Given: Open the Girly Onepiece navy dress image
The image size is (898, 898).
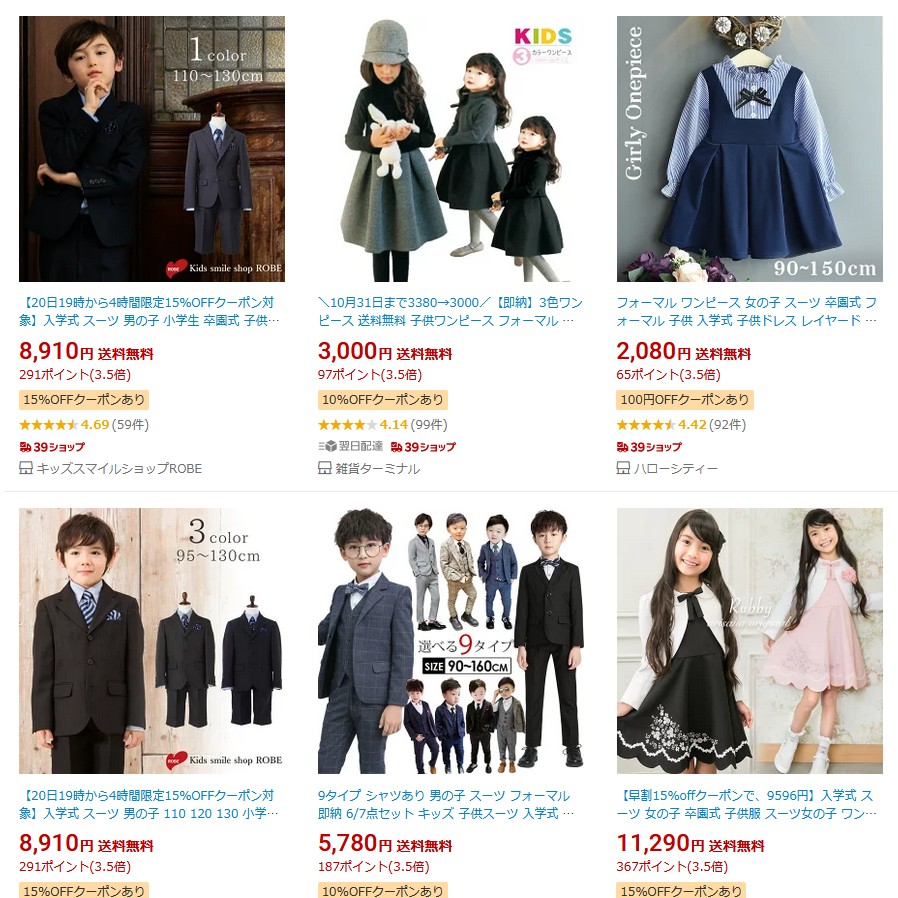Looking at the screenshot, I should (749, 149).
